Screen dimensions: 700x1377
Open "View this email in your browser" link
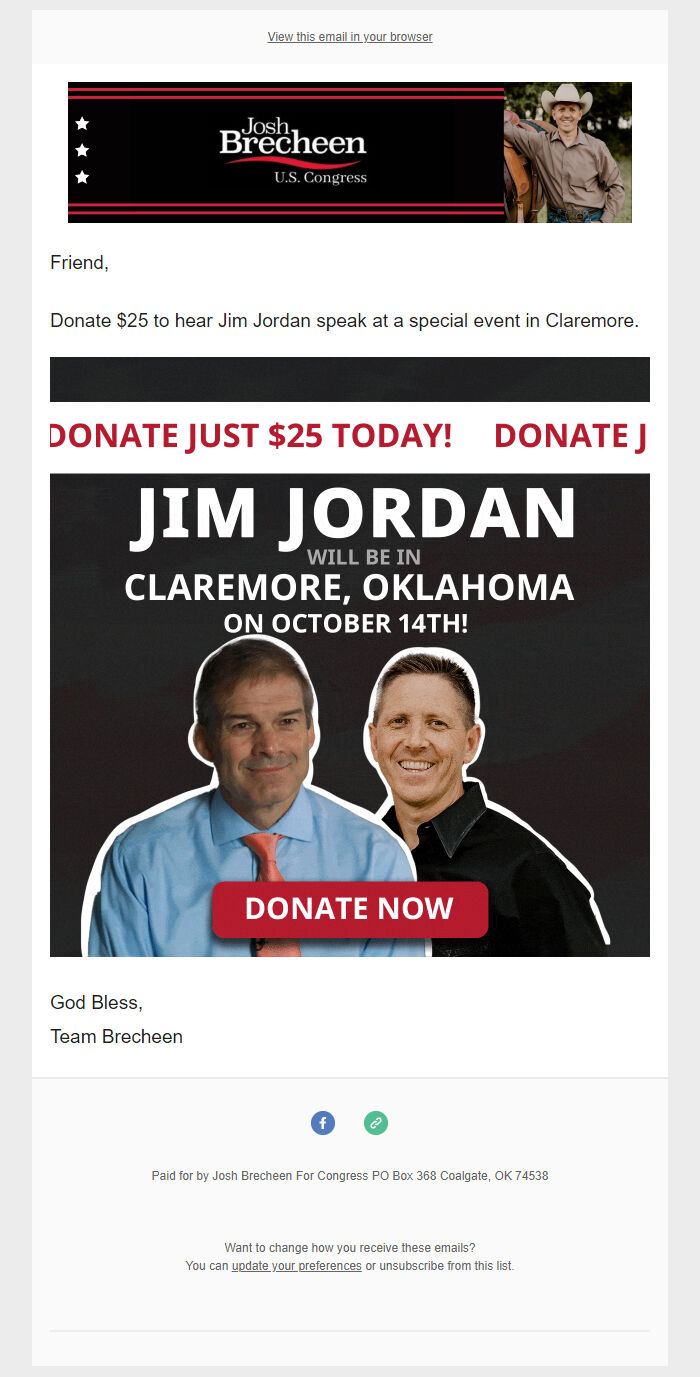pyautogui.click(x=350, y=37)
